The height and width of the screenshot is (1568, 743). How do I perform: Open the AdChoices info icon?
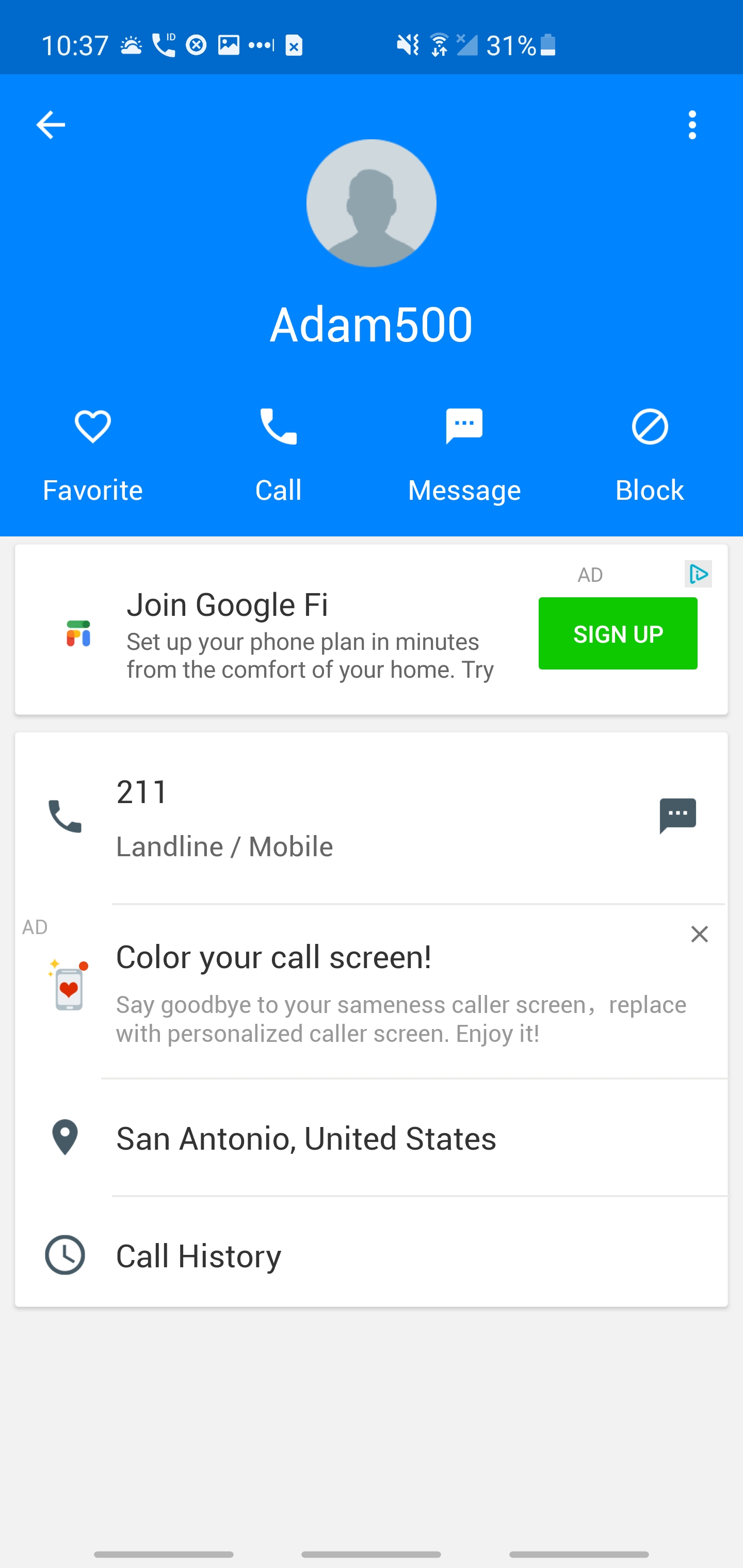pos(698,574)
